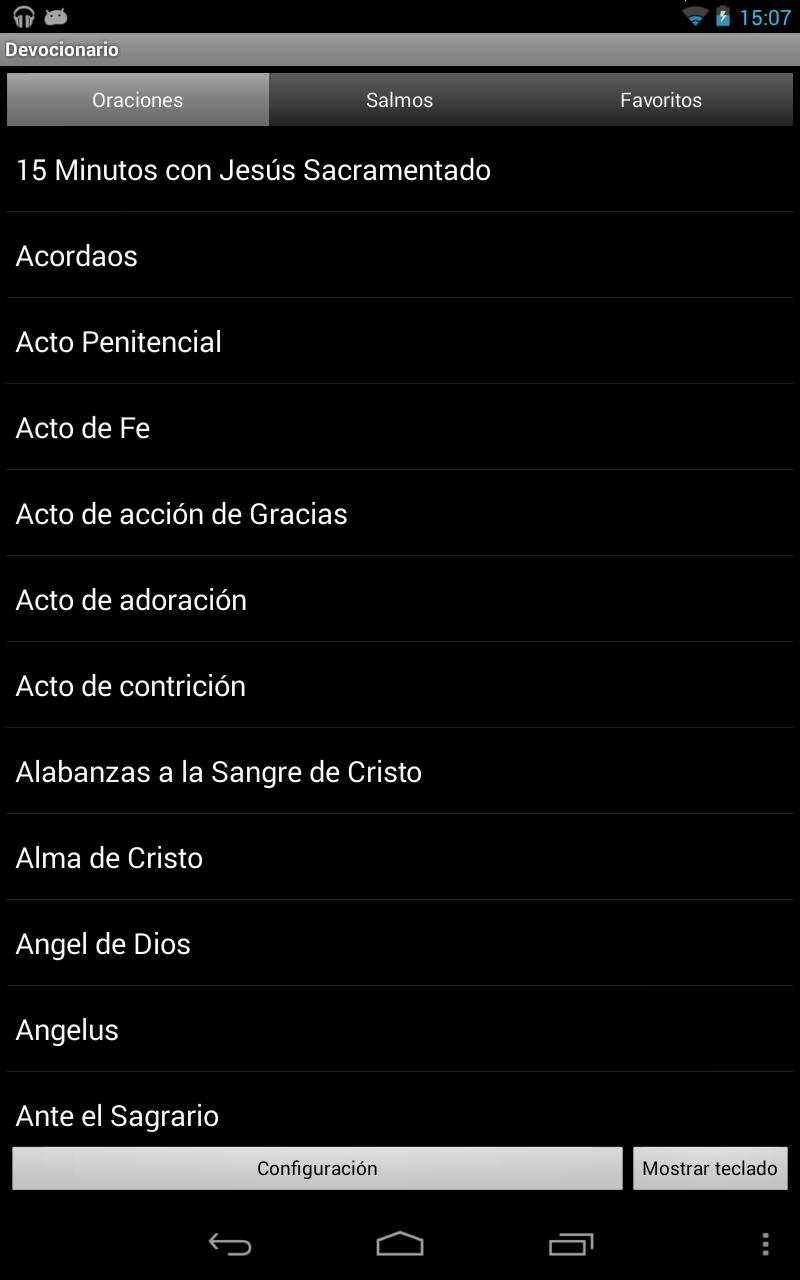Switch to the Favoritos tab
The width and height of the screenshot is (800, 1280).
coord(661,100)
